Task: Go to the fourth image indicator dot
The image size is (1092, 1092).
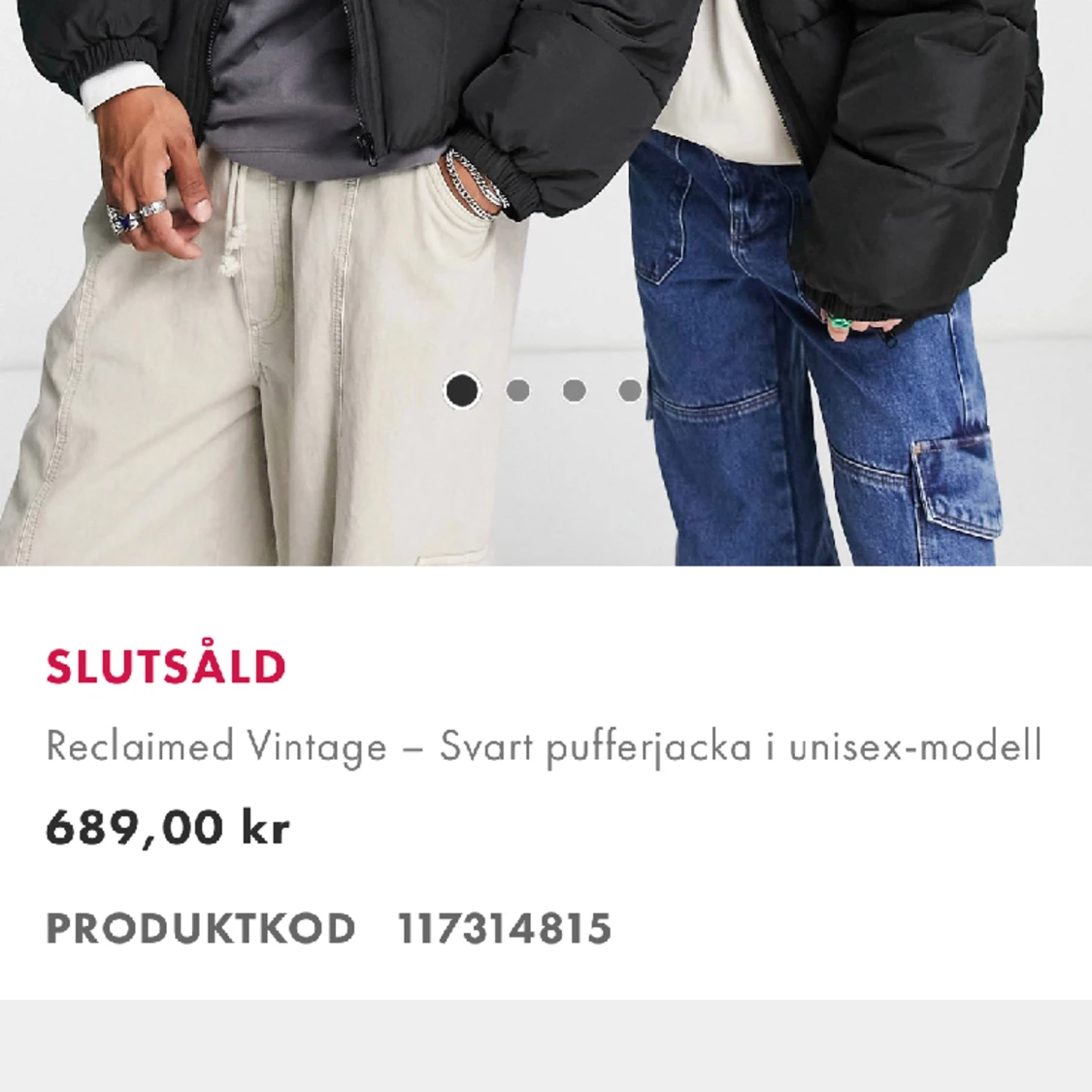Action: (630, 390)
